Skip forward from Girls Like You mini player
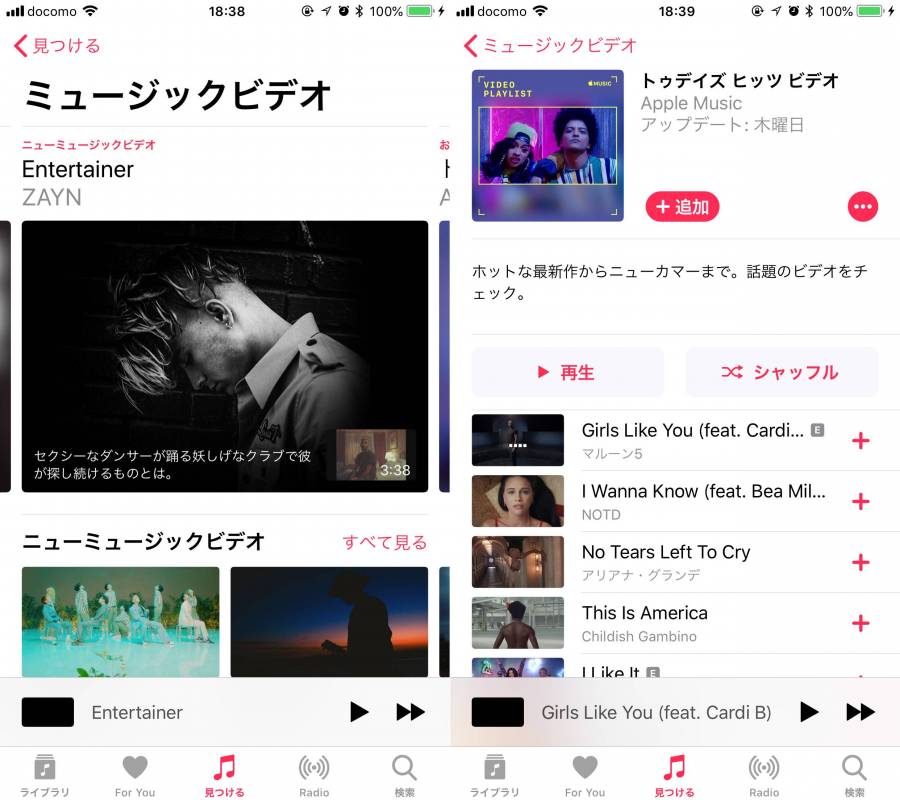Viewport: 900px width, 800px height. [x=860, y=712]
